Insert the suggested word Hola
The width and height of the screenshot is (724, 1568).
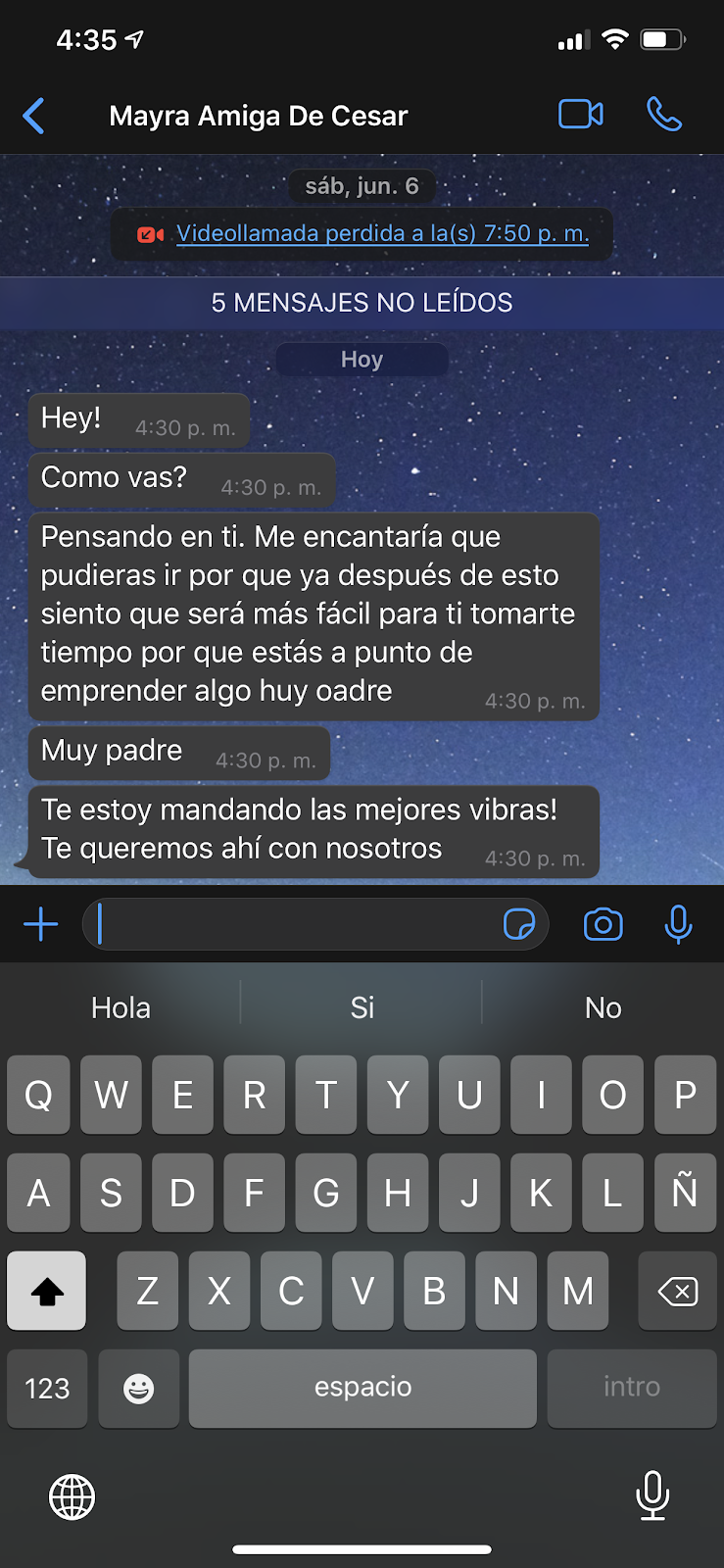[x=121, y=1007]
